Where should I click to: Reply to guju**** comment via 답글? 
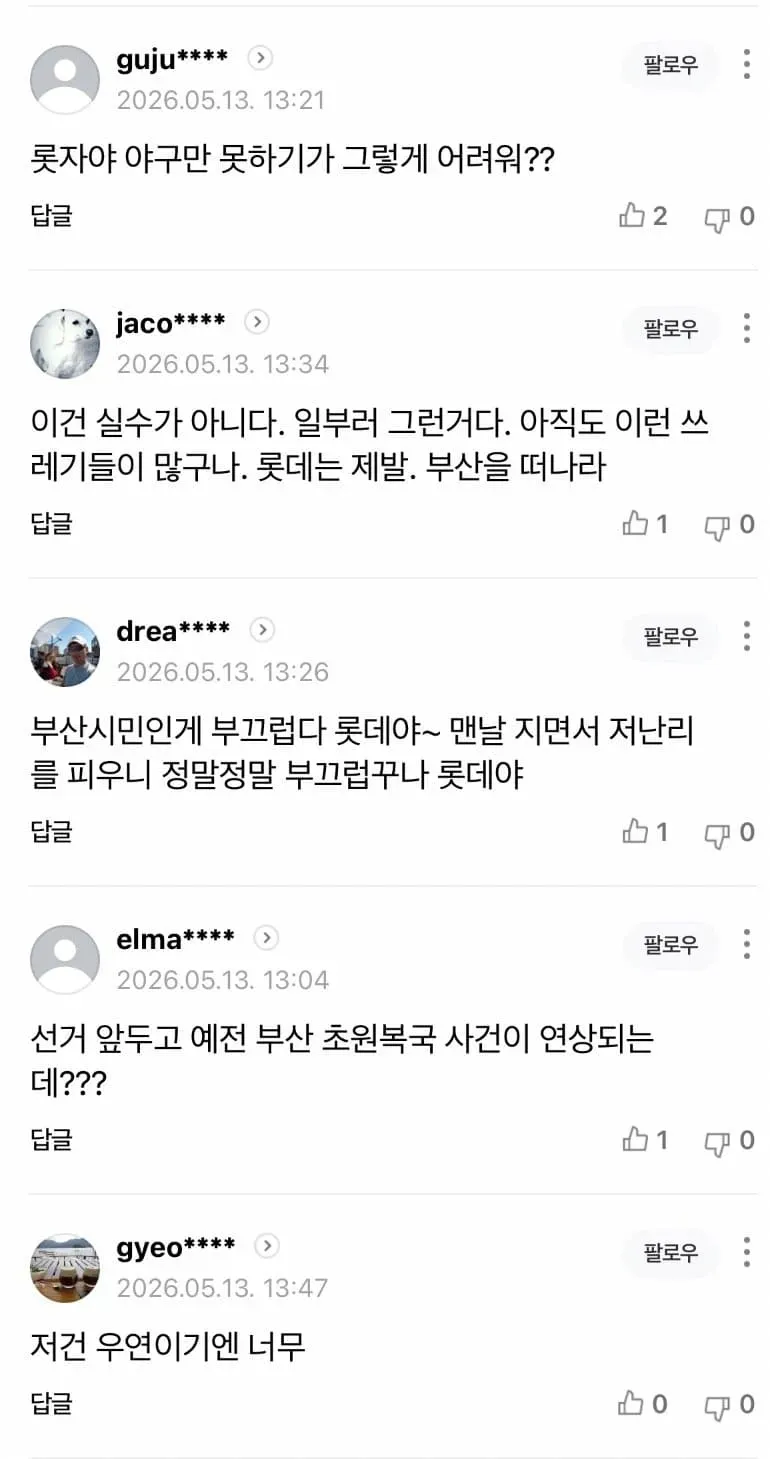(x=52, y=216)
